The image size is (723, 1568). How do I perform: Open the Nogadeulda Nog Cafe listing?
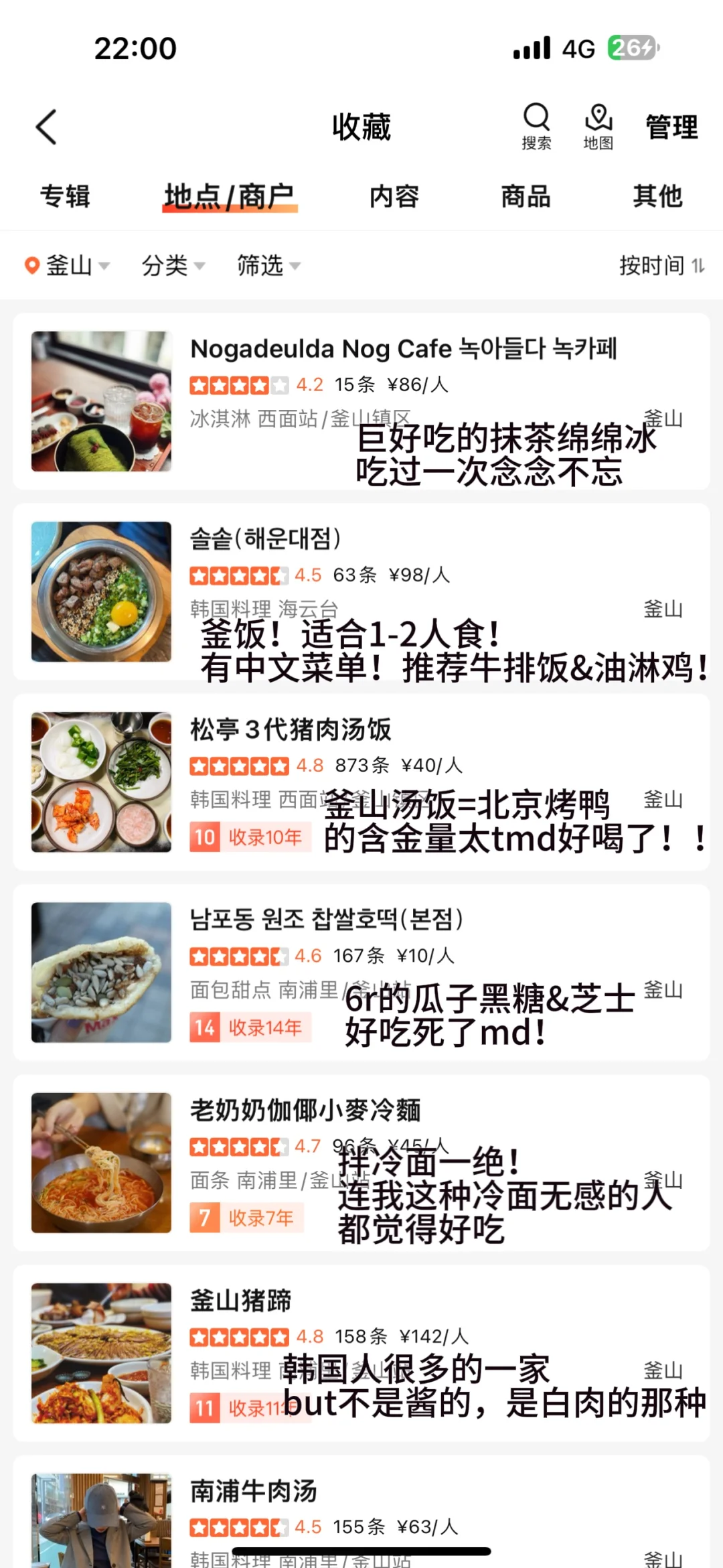click(x=403, y=349)
